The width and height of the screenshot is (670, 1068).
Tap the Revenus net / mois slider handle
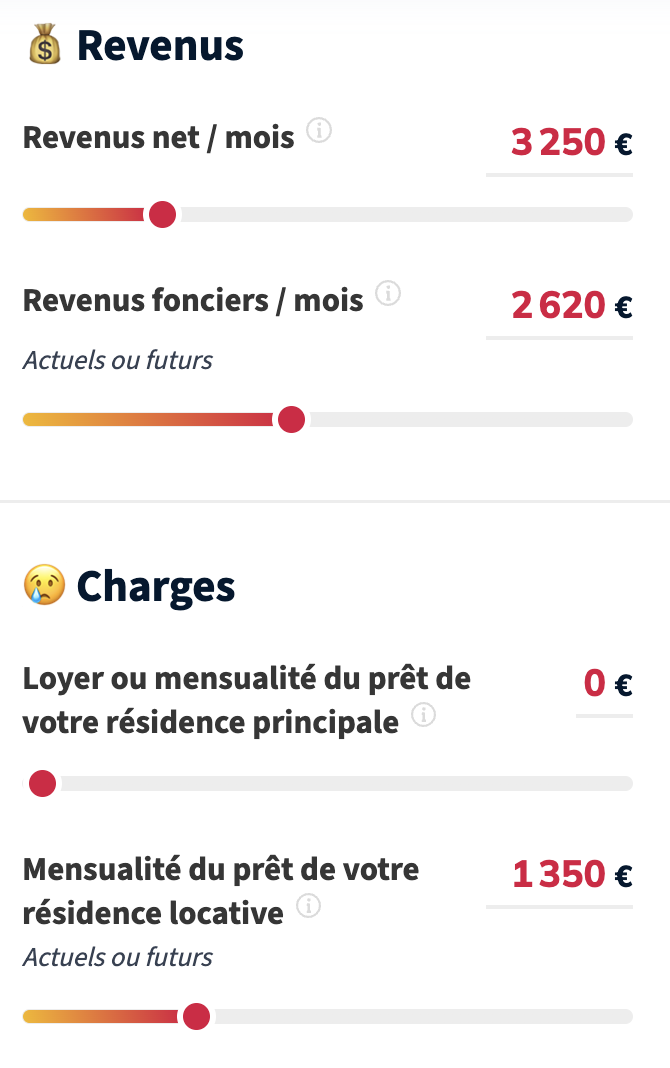pyautogui.click(x=162, y=214)
